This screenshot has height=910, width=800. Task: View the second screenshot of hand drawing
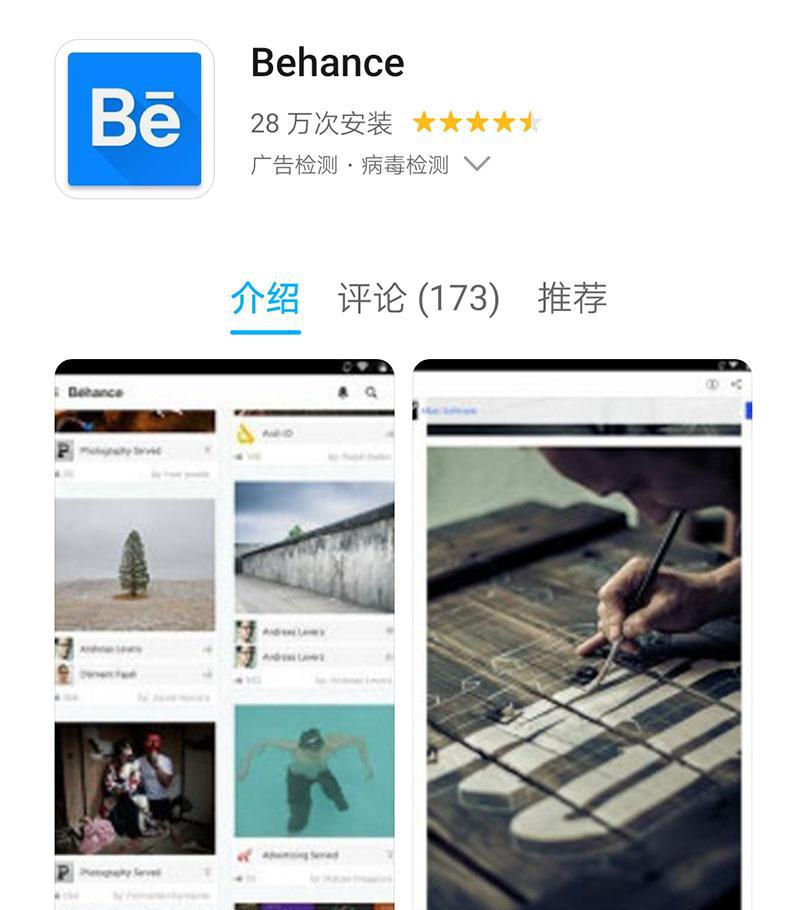[x=581, y=634]
